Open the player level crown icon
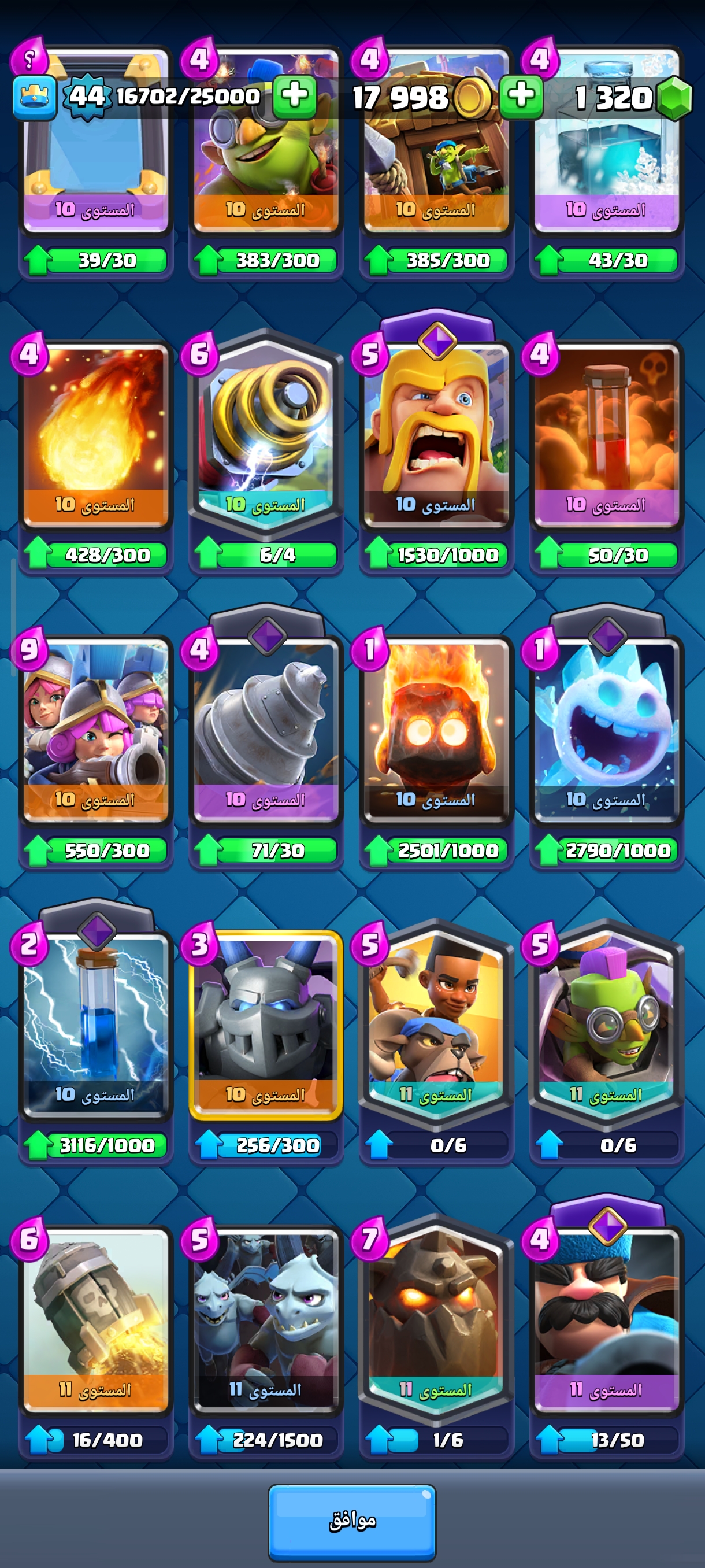 pos(35,96)
